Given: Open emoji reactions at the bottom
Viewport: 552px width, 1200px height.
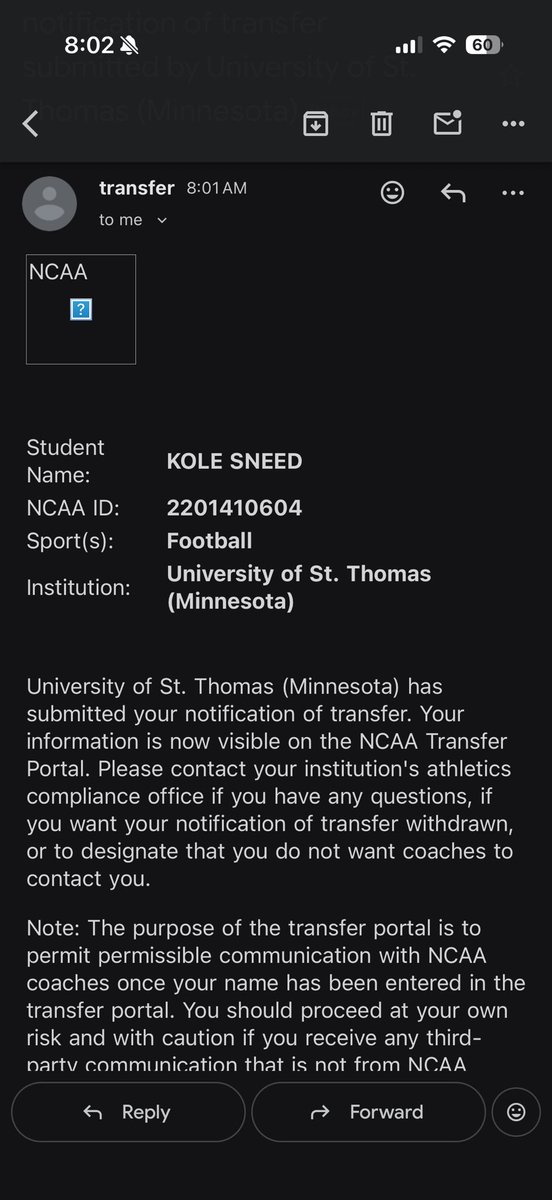Looking at the screenshot, I should (x=516, y=1112).
